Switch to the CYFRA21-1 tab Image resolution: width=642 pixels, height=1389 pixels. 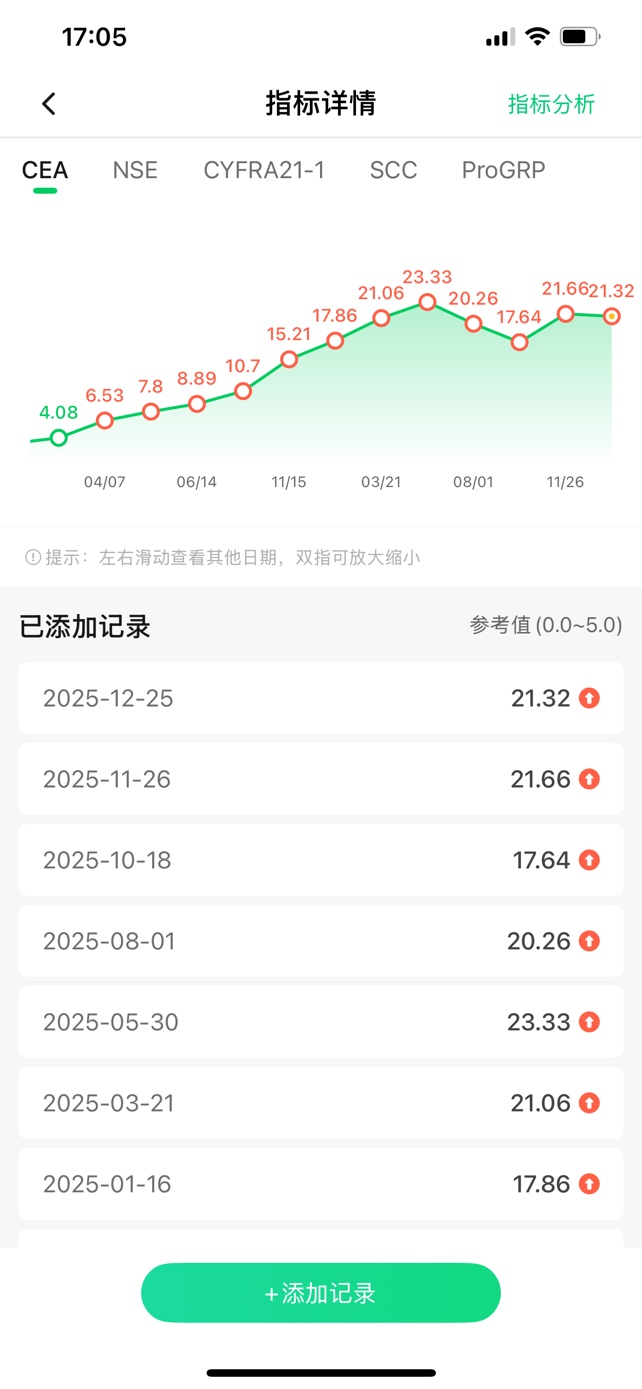pos(264,170)
